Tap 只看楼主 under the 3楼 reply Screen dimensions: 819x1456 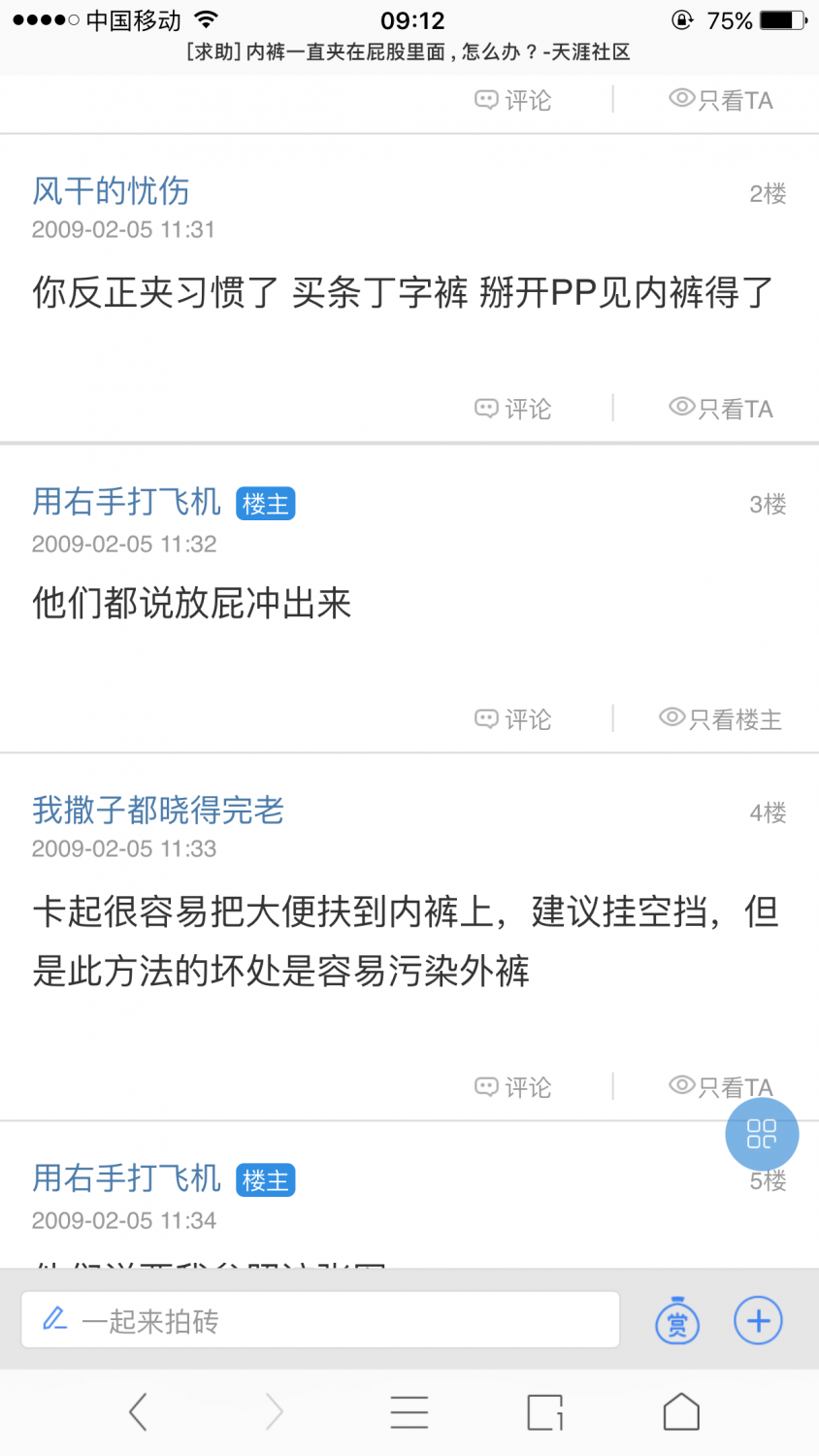point(721,719)
